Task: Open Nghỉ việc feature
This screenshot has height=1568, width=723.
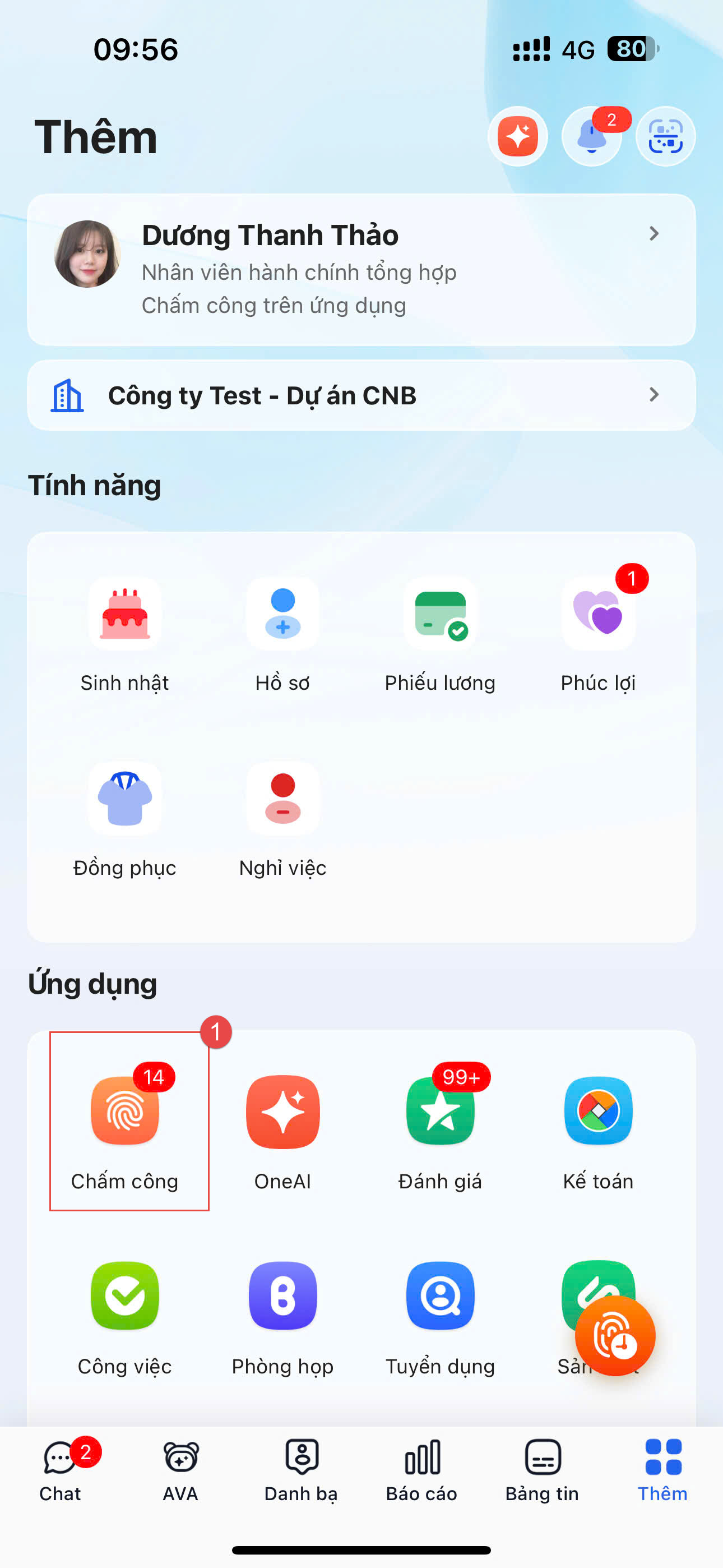Action: point(282,819)
